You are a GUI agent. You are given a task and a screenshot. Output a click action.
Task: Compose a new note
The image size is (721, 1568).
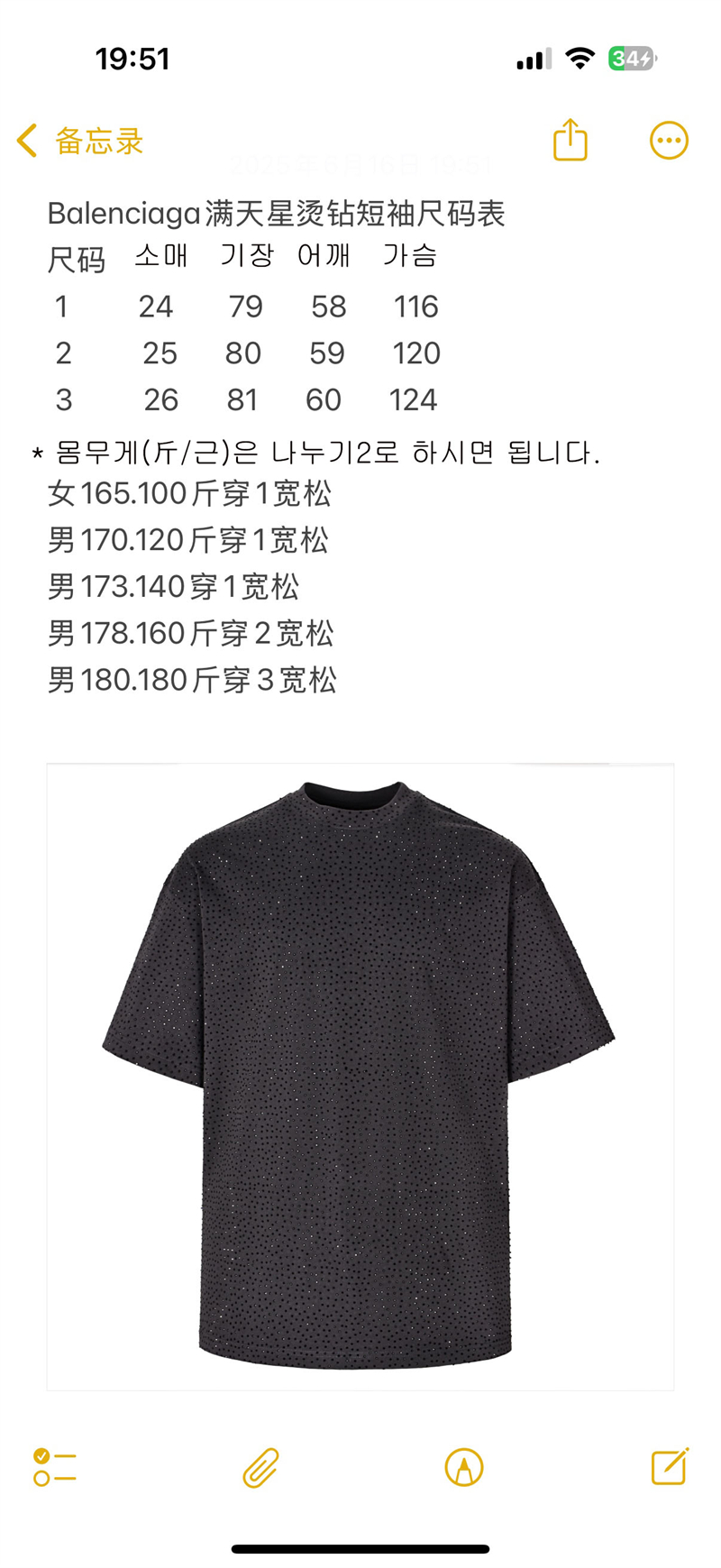click(670, 1467)
